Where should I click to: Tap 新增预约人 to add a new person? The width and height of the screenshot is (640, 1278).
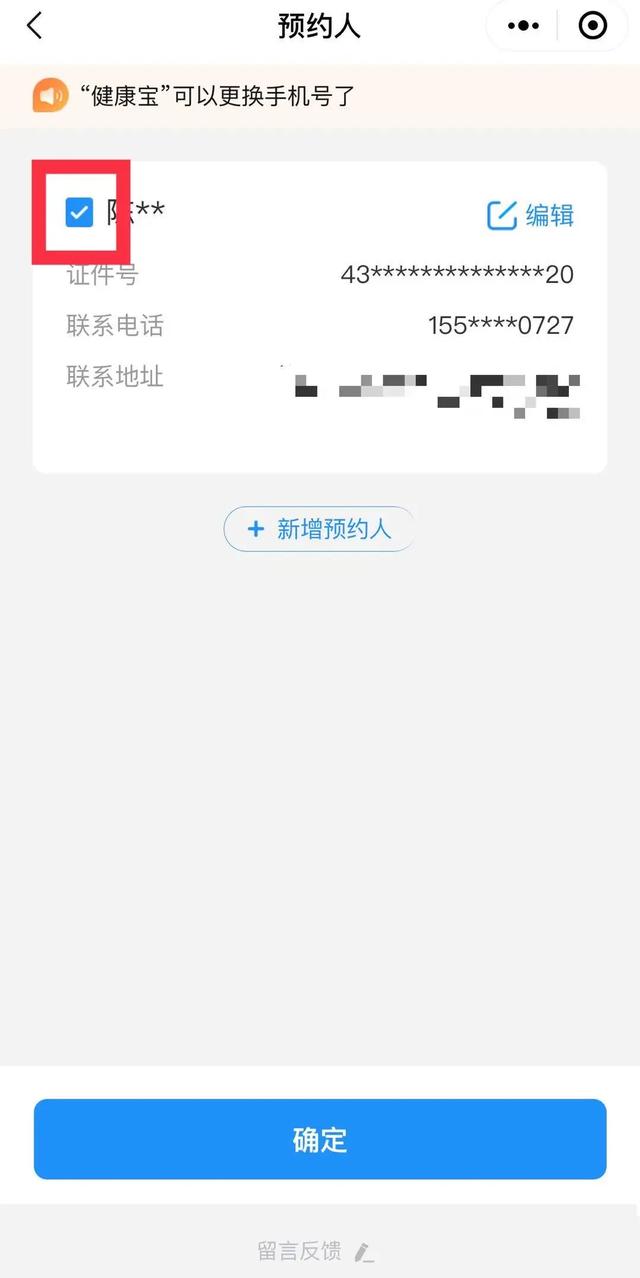click(x=319, y=529)
